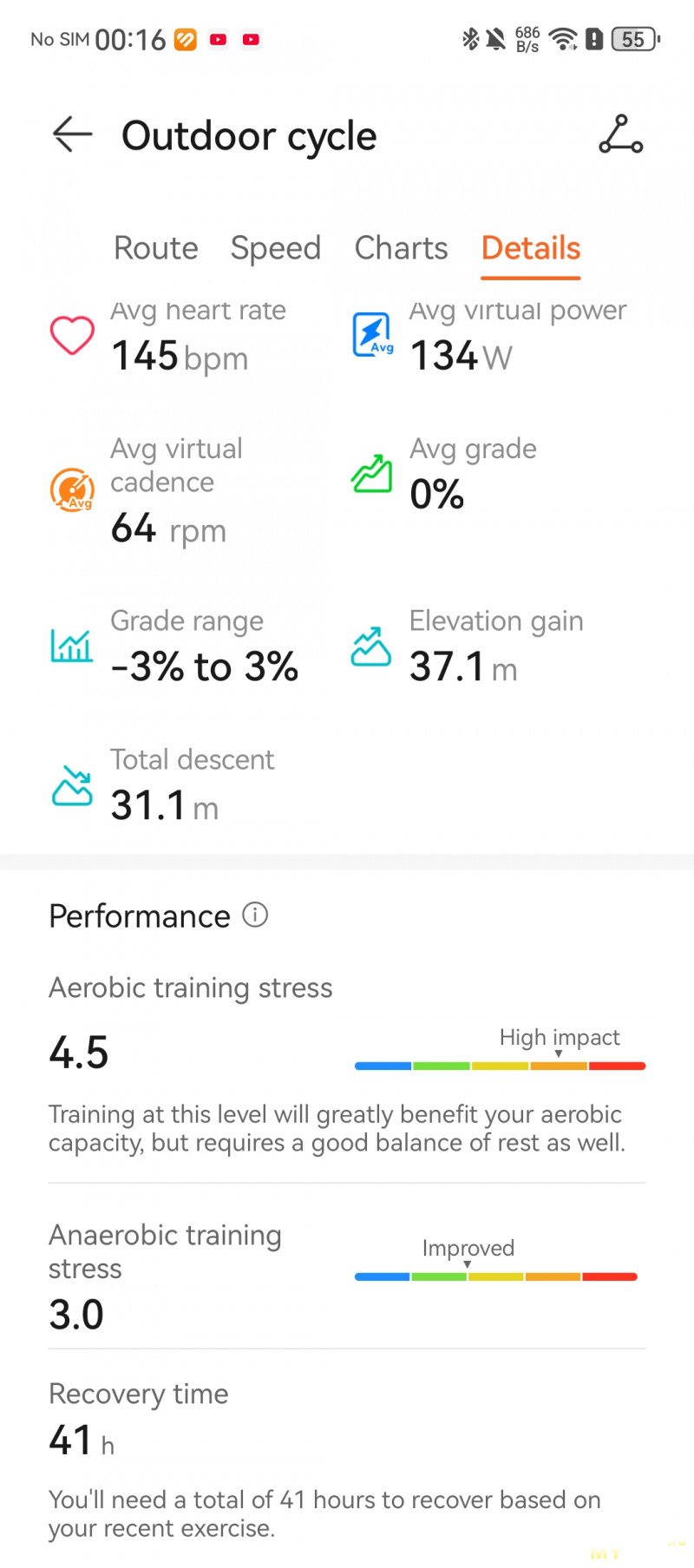Open the Performance info icon
694x1568 pixels.
tap(255, 915)
